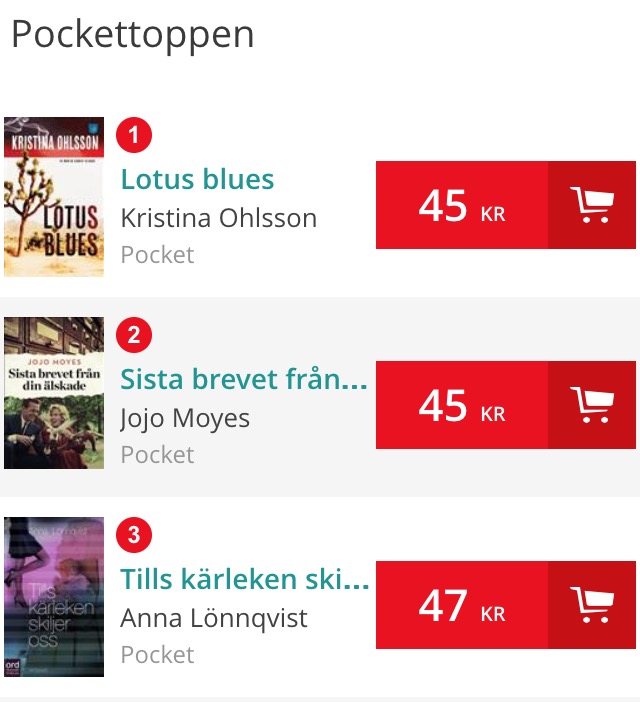Open the Tills kärleken ski... title link
640x702 pixels.
245,580
